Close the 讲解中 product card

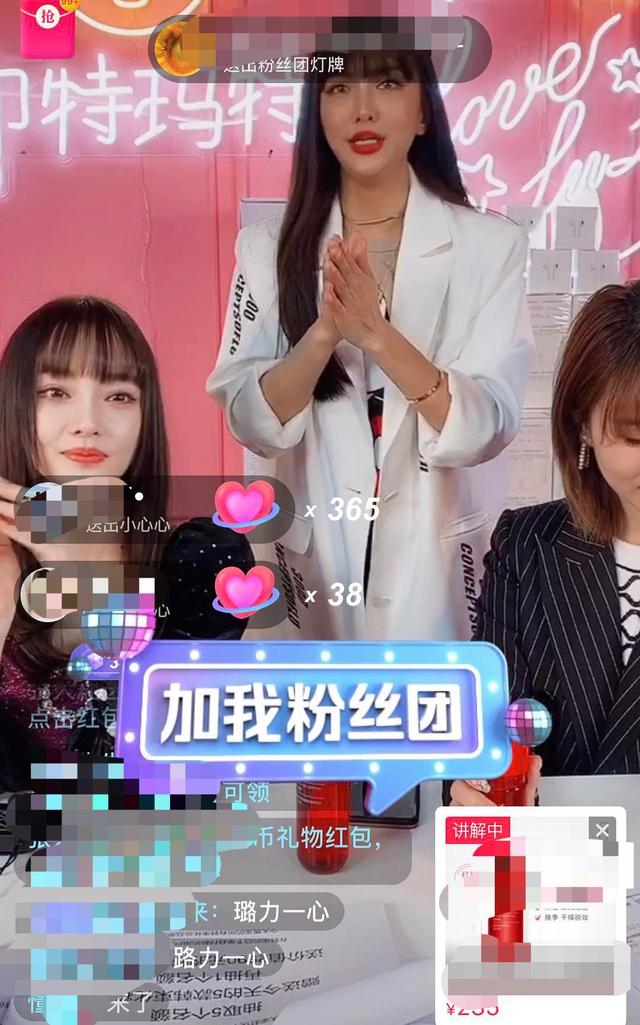pyautogui.click(x=601, y=830)
